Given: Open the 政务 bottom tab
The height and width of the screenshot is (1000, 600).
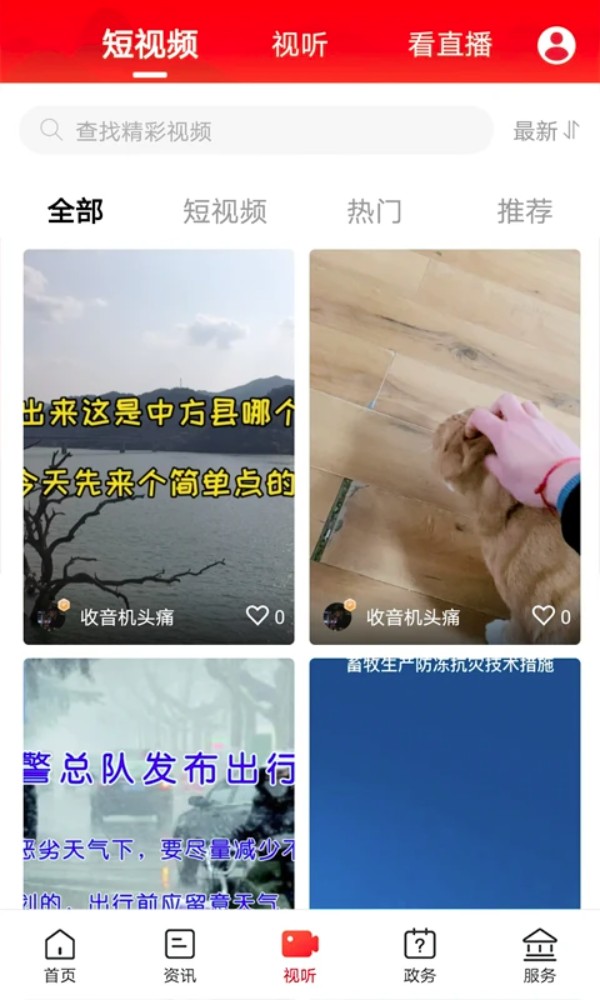Looking at the screenshot, I should (x=420, y=955).
